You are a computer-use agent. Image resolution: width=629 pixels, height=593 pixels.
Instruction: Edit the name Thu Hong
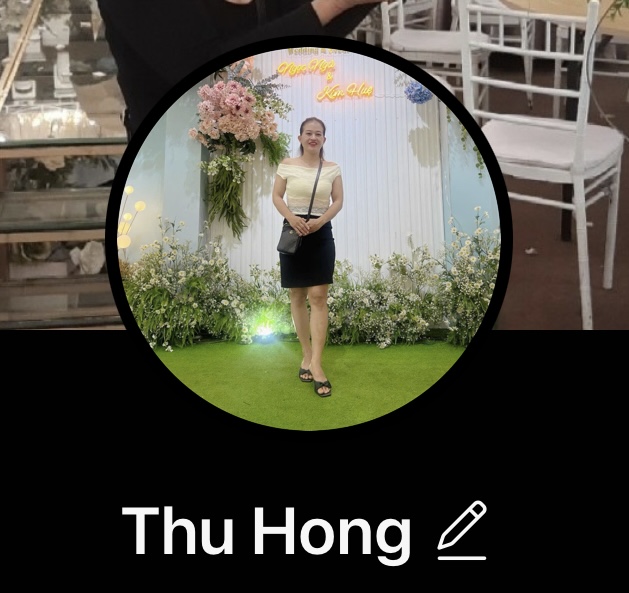462,530
